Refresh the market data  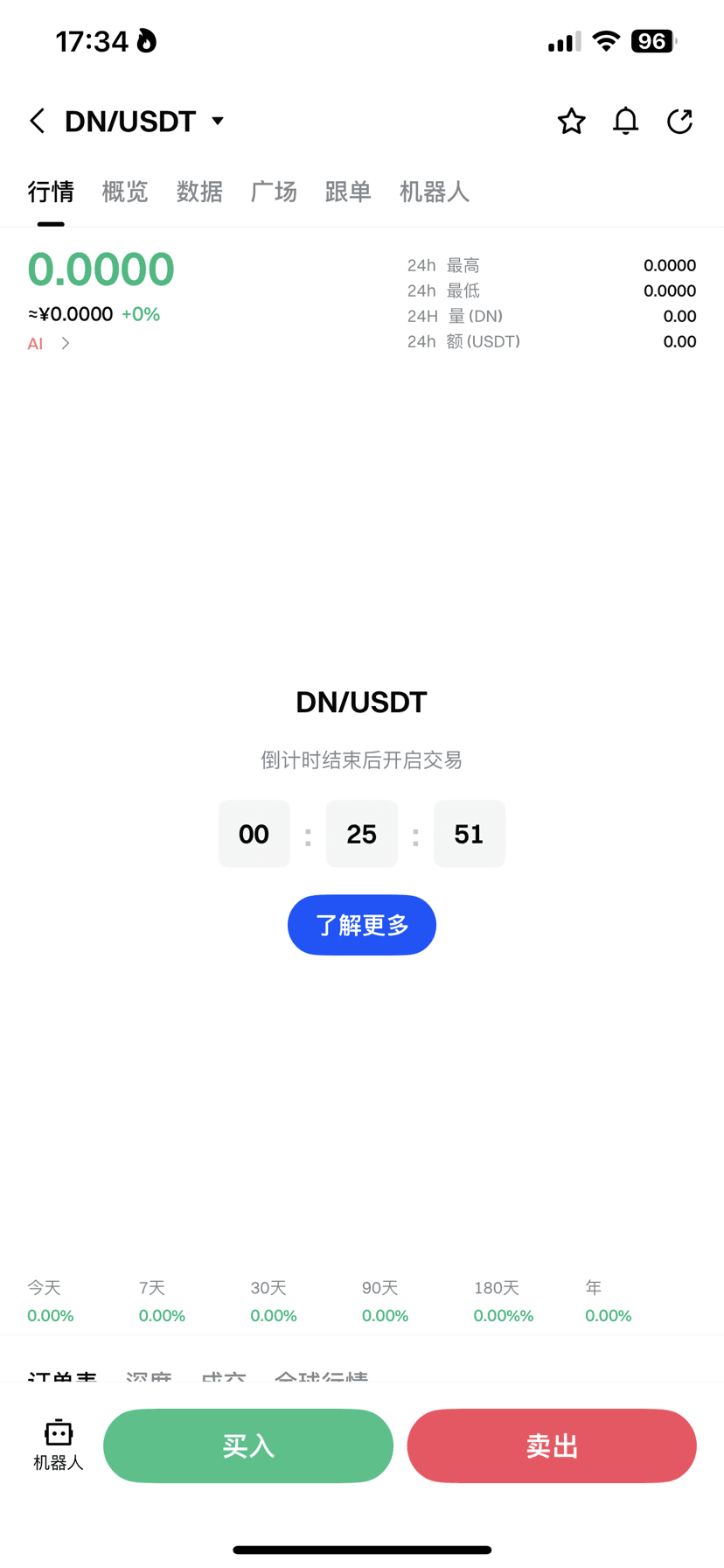(x=679, y=122)
